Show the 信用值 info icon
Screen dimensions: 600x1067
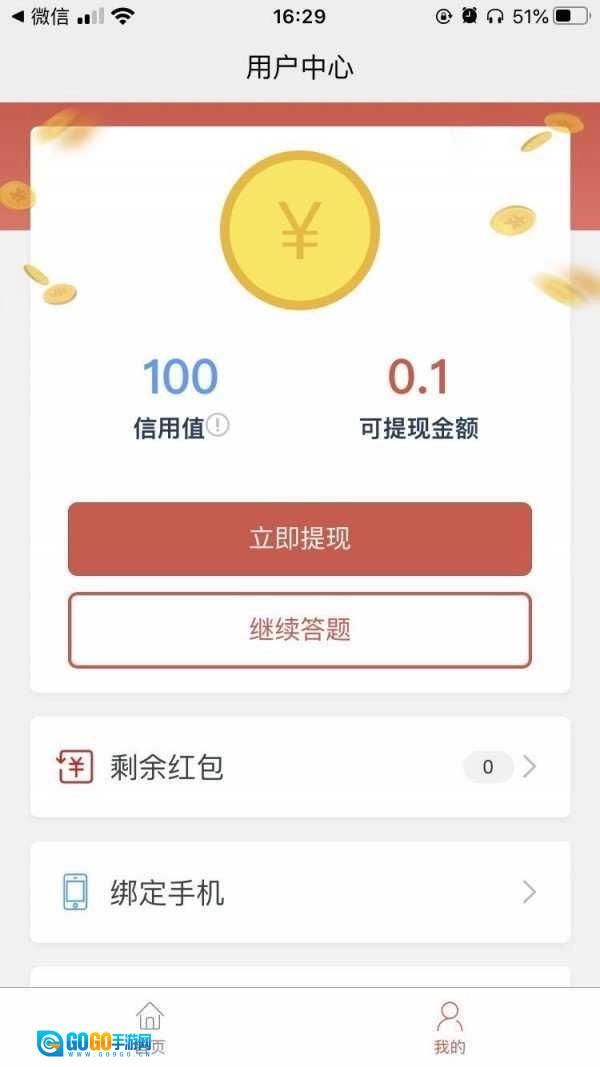(x=218, y=426)
